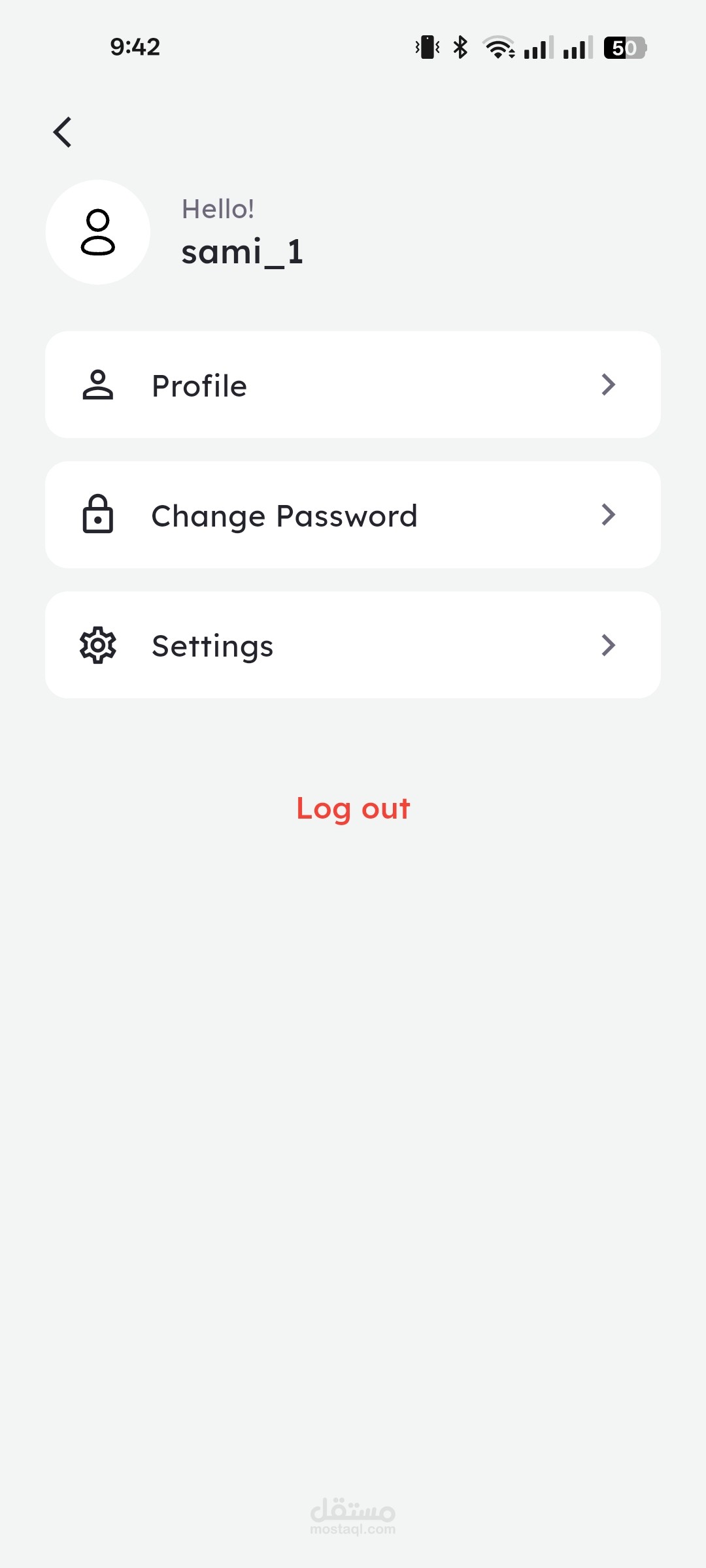
Task: Open Change Password
Action: click(x=353, y=515)
